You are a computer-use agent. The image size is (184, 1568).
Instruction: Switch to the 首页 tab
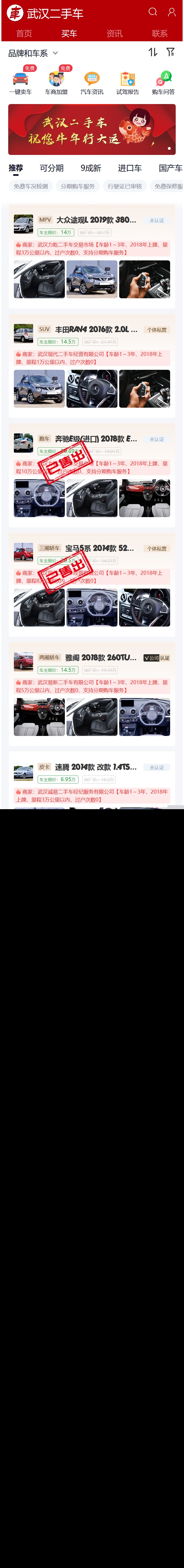(x=24, y=33)
